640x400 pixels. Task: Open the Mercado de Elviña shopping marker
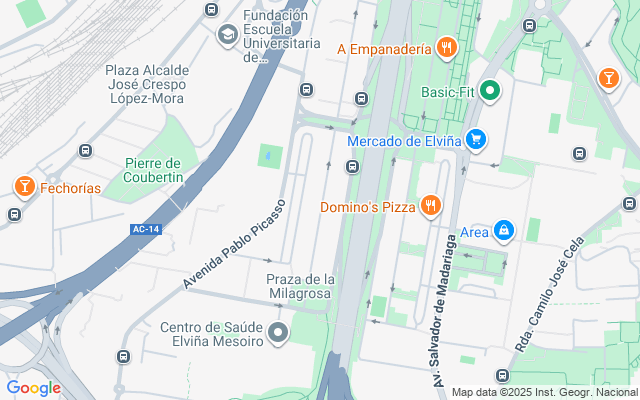tap(476, 140)
